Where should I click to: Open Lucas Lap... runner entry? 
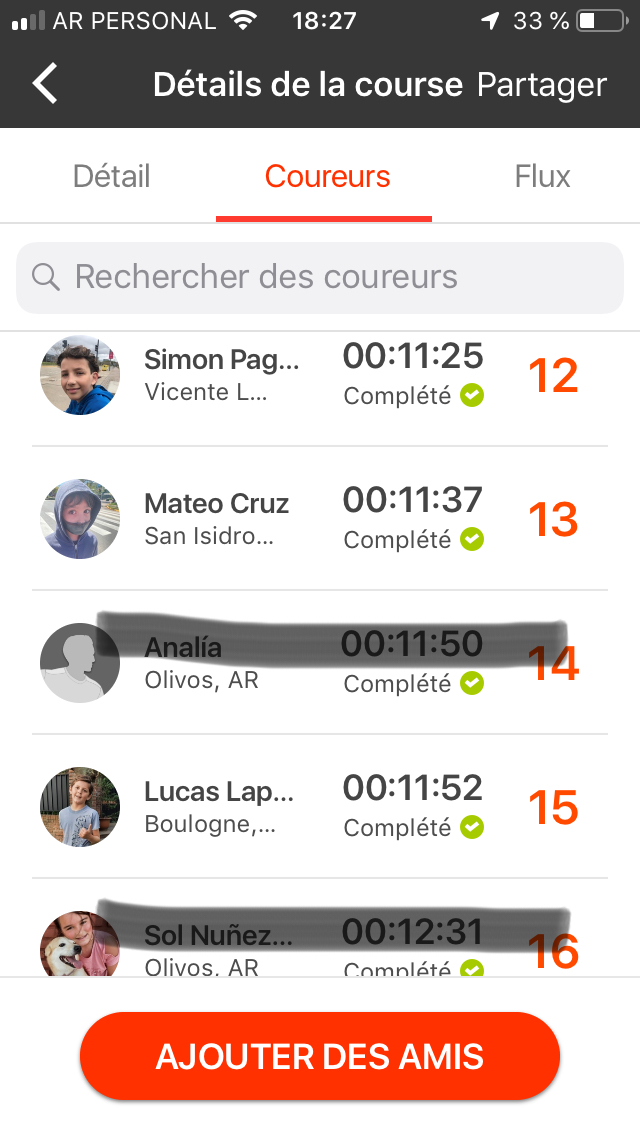[x=320, y=806]
